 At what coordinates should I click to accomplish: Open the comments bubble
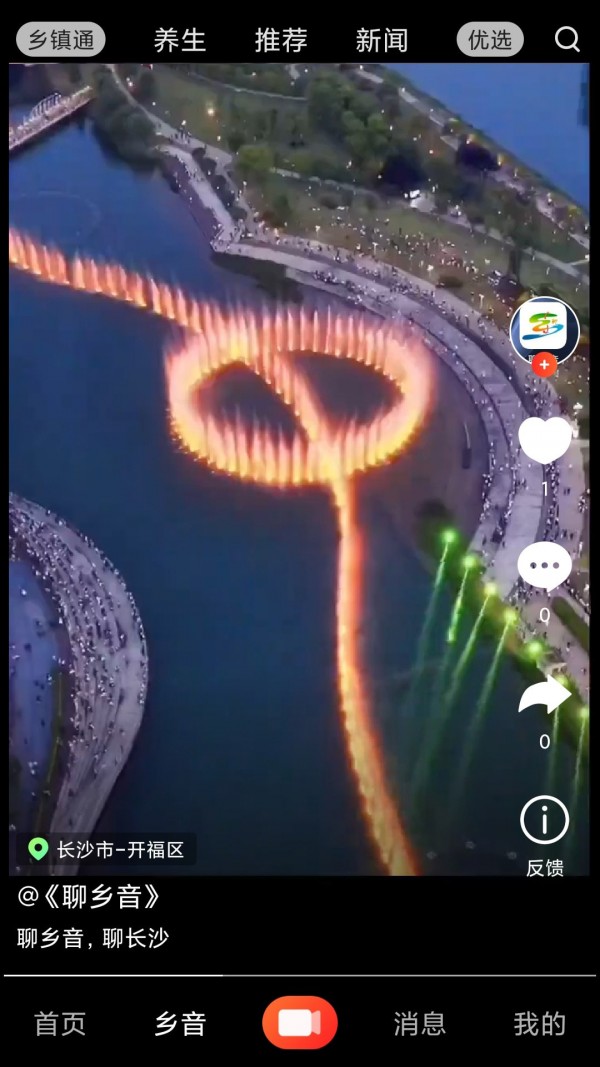[545, 566]
